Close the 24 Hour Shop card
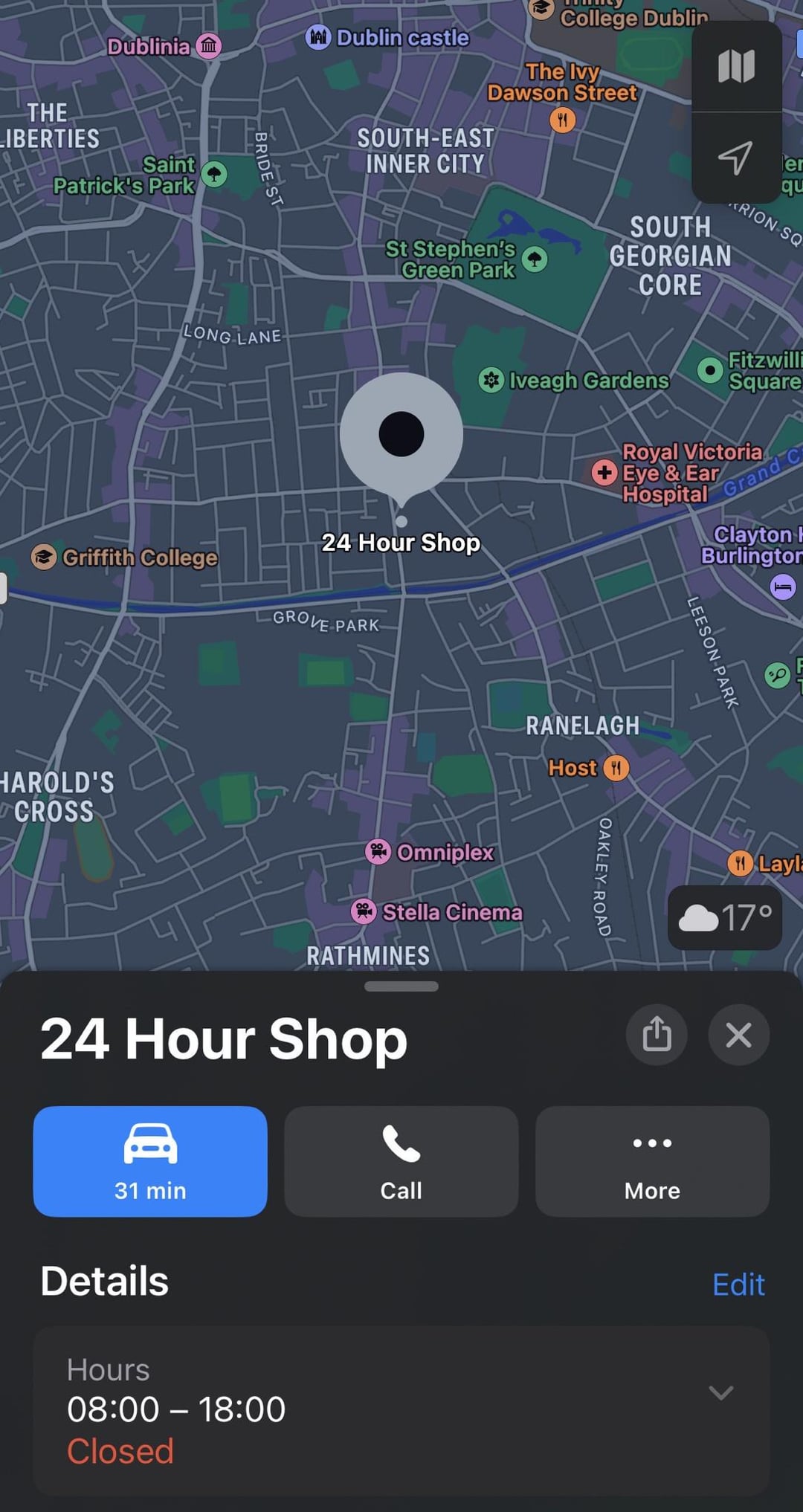This screenshot has height=1512, width=803. (738, 1034)
